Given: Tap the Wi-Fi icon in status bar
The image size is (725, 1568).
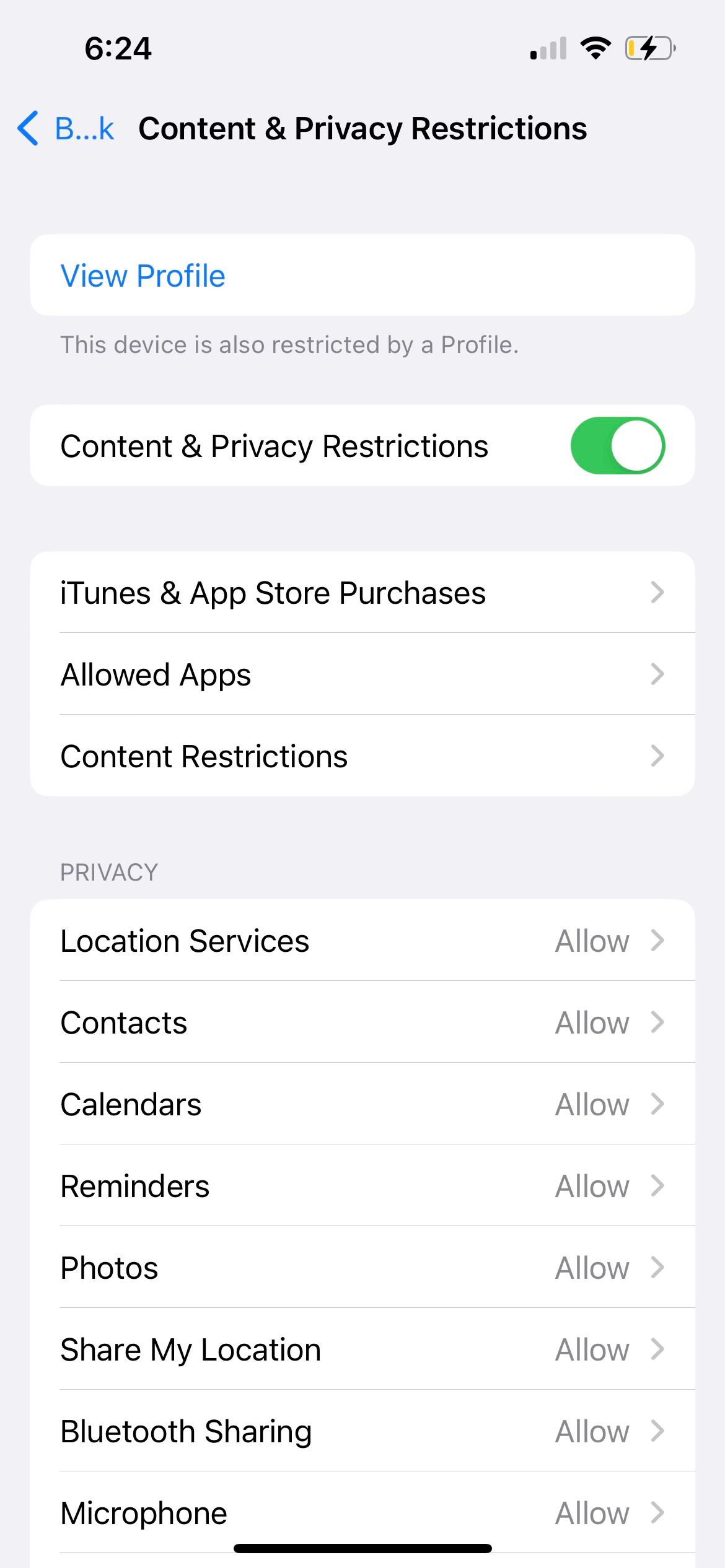Looking at the screenshot, I should click(x=596, y=48).
